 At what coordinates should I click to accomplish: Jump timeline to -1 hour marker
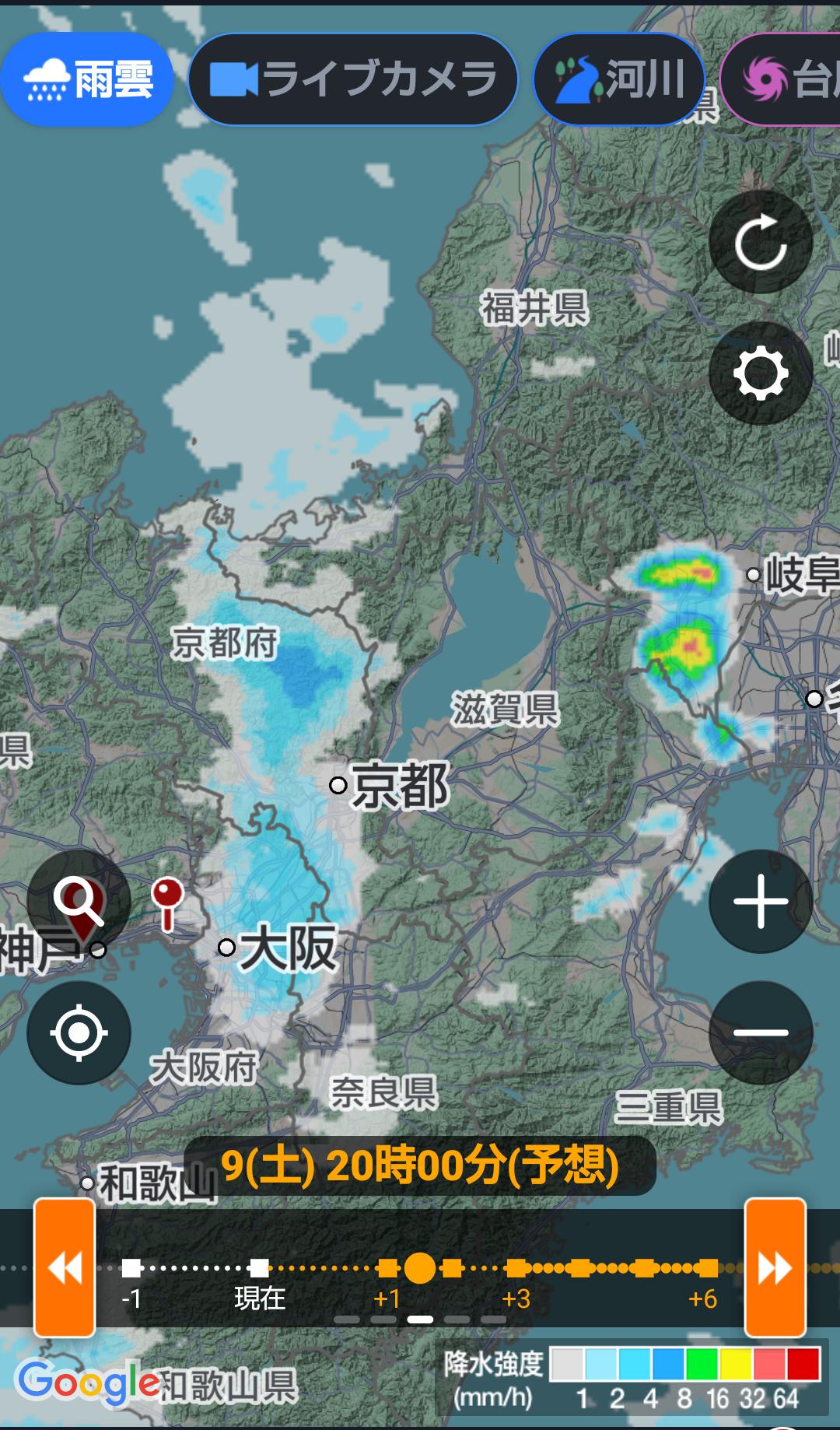tap(131, 1268)
